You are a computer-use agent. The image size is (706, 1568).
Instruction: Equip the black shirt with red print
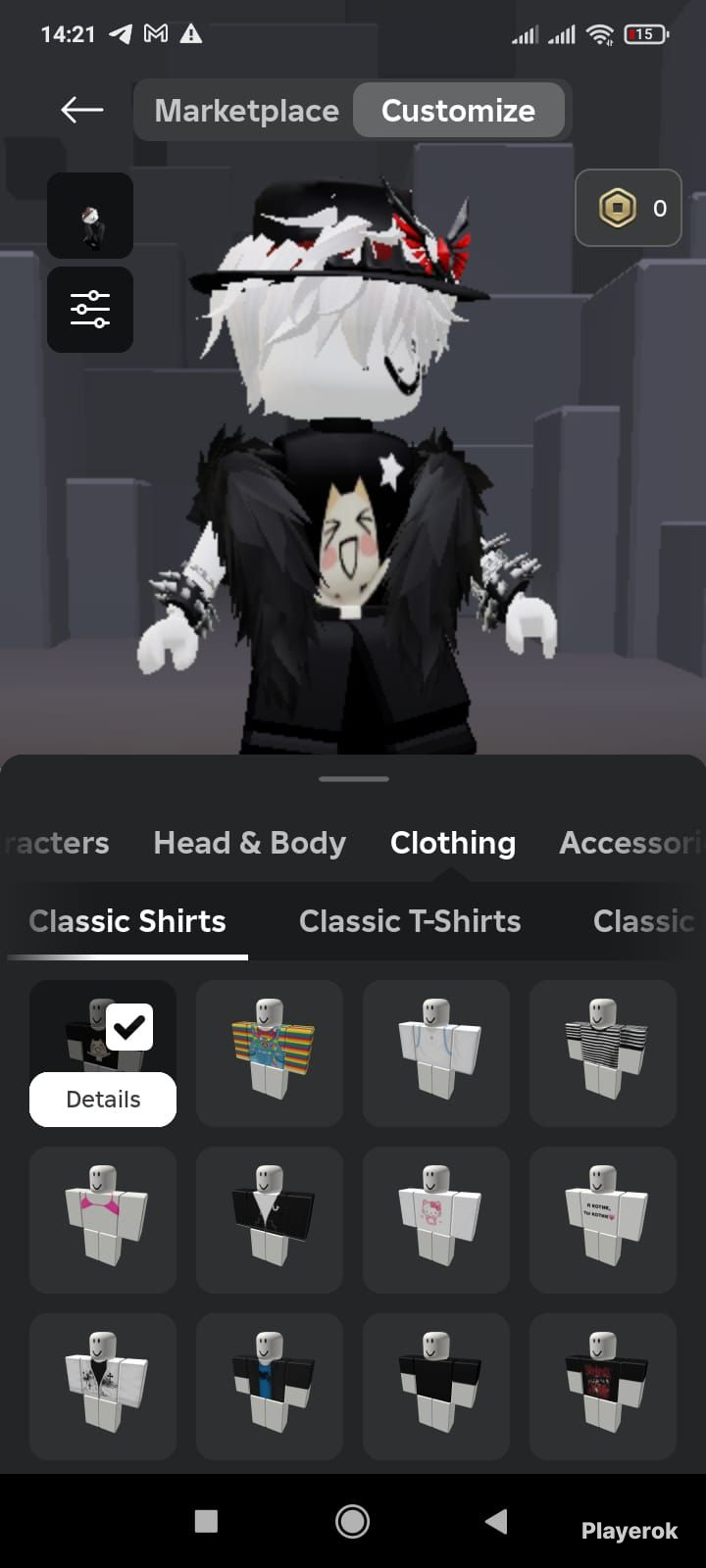click(603, 1387)
